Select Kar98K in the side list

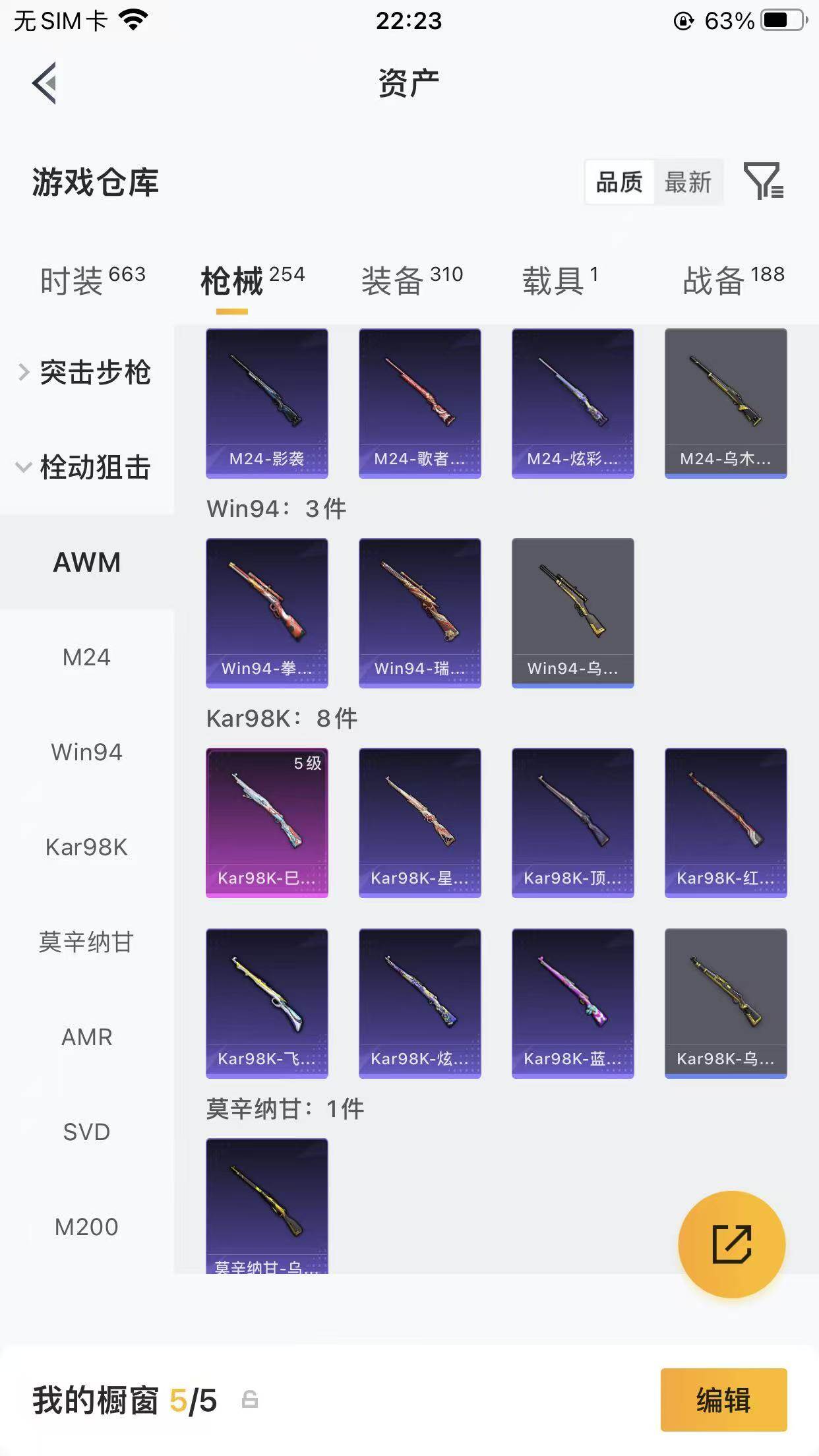point(86,847)
